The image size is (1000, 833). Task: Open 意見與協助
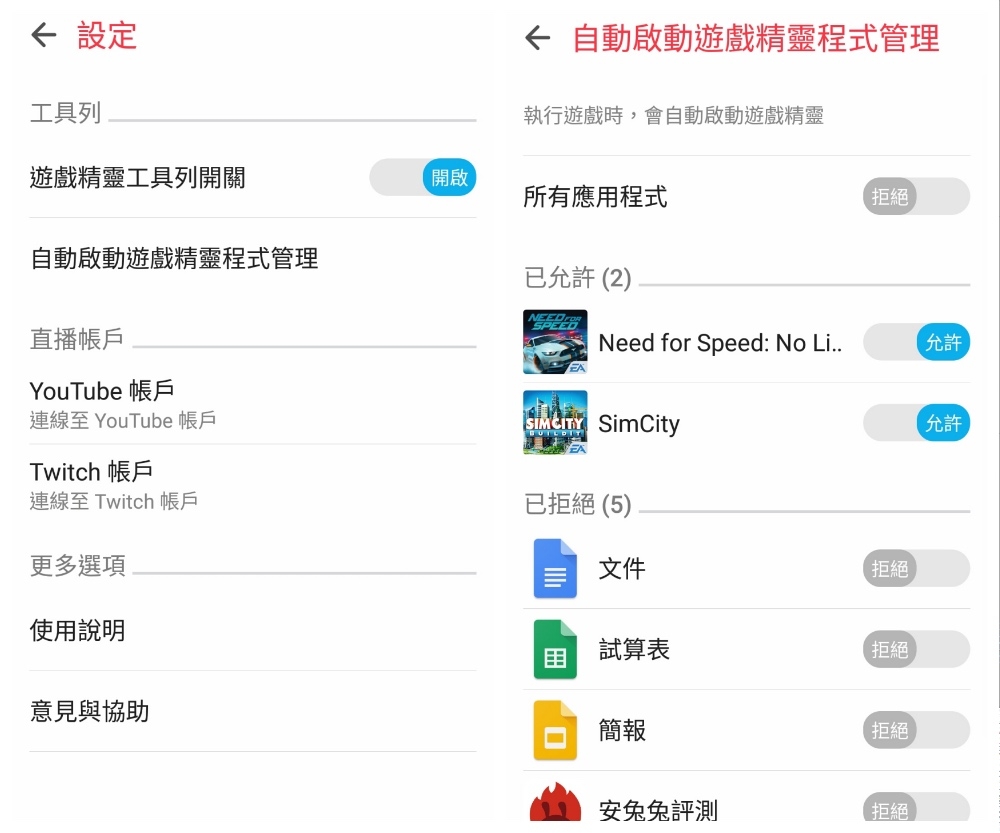point(90,712)
